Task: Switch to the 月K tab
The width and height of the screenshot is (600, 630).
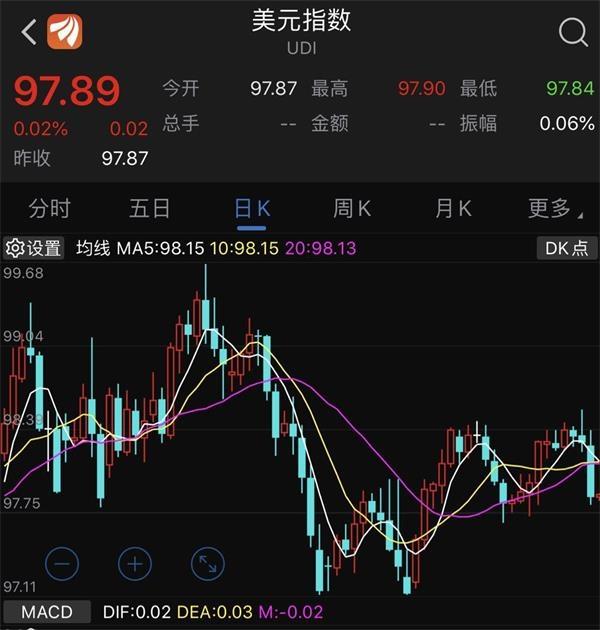Action: pos(453,208)
